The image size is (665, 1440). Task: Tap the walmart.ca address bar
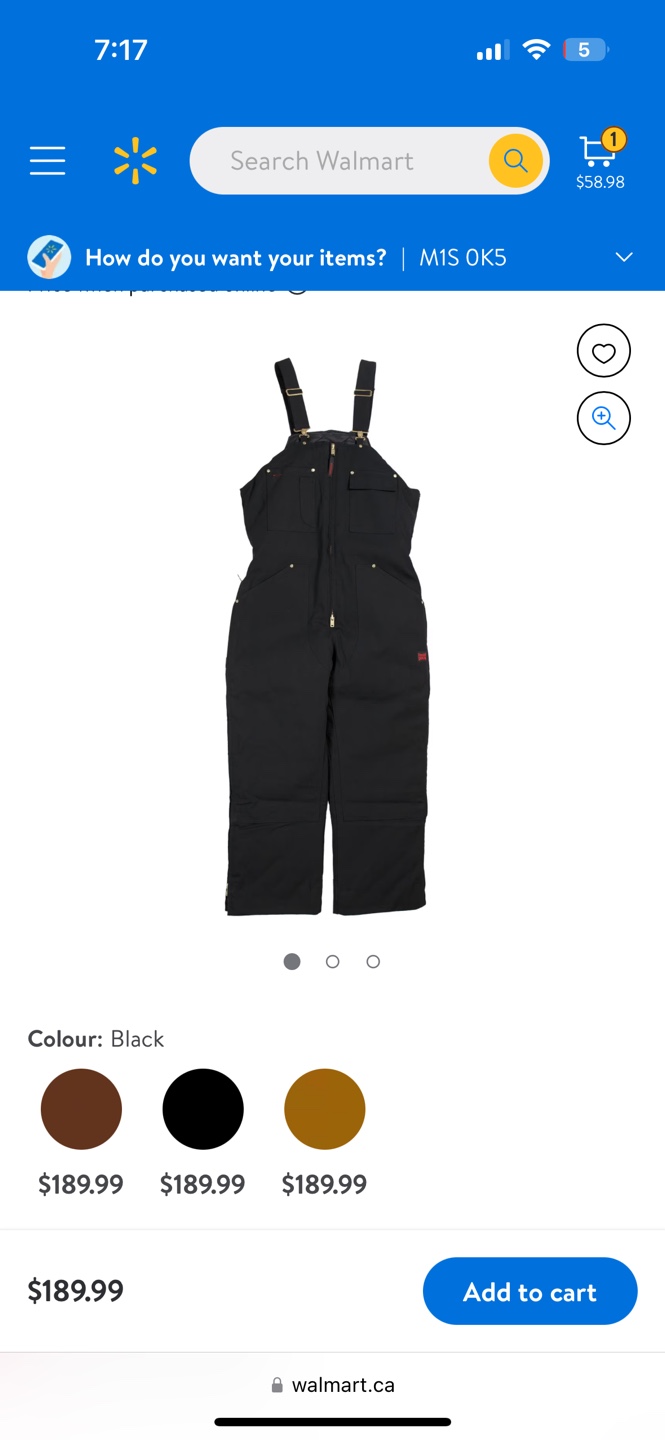point(333,1385)
